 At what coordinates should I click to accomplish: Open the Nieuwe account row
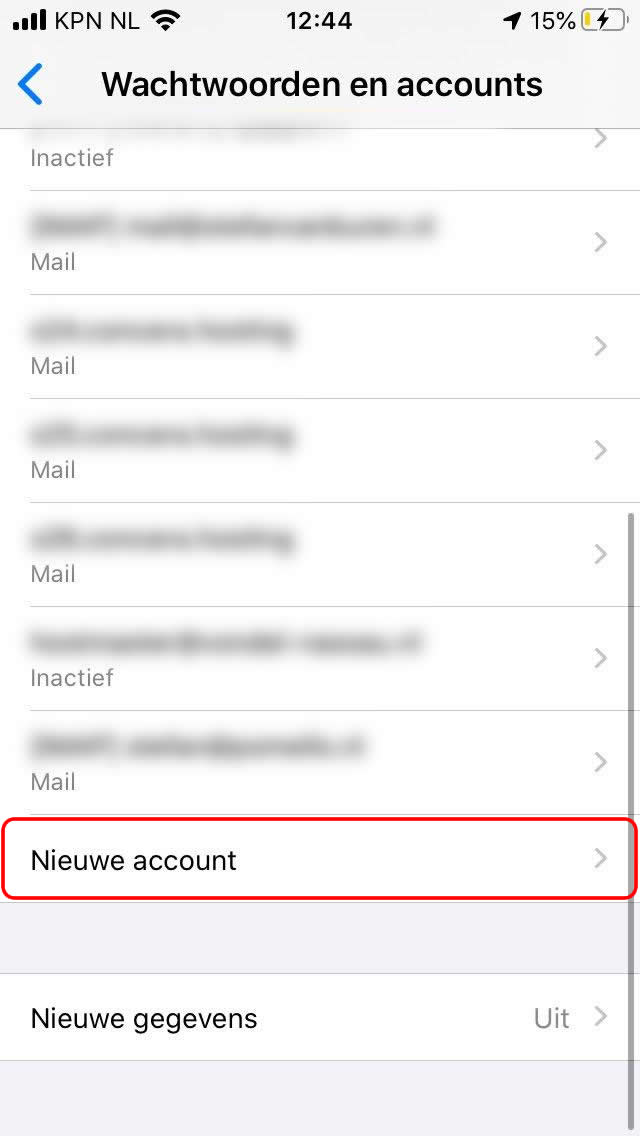tap(320, 859)
